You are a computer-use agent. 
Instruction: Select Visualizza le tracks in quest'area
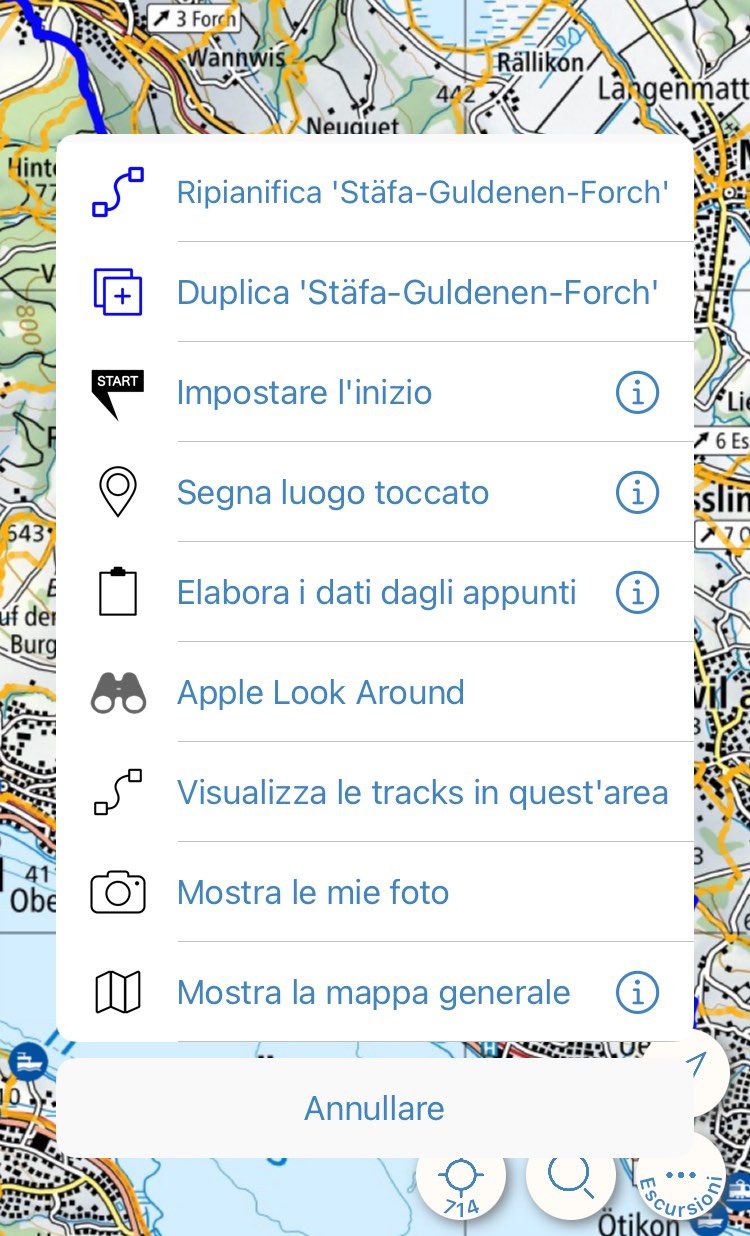click(x=422, y=792)
